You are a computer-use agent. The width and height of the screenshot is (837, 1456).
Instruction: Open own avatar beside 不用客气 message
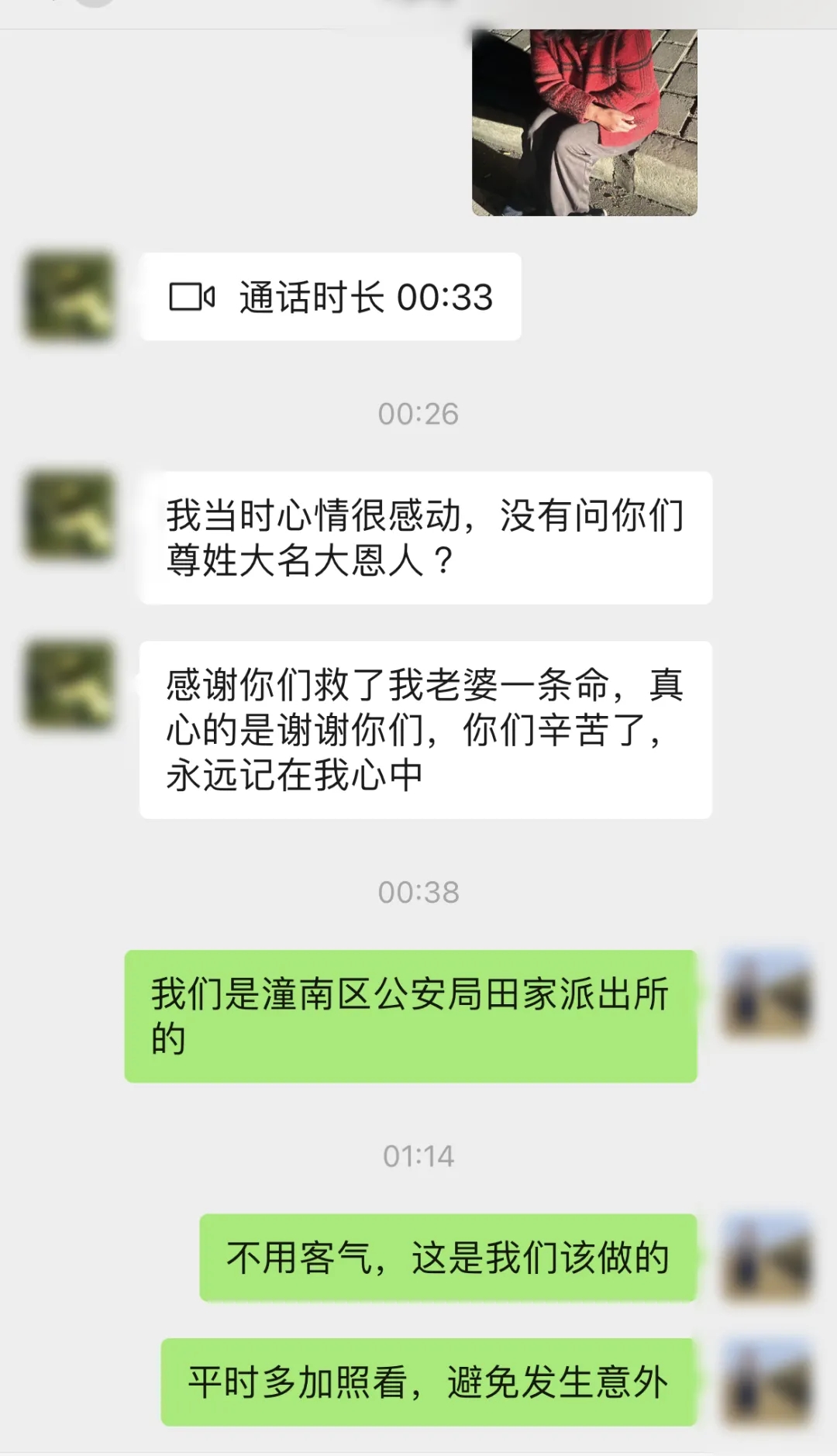pos(766,1256)
